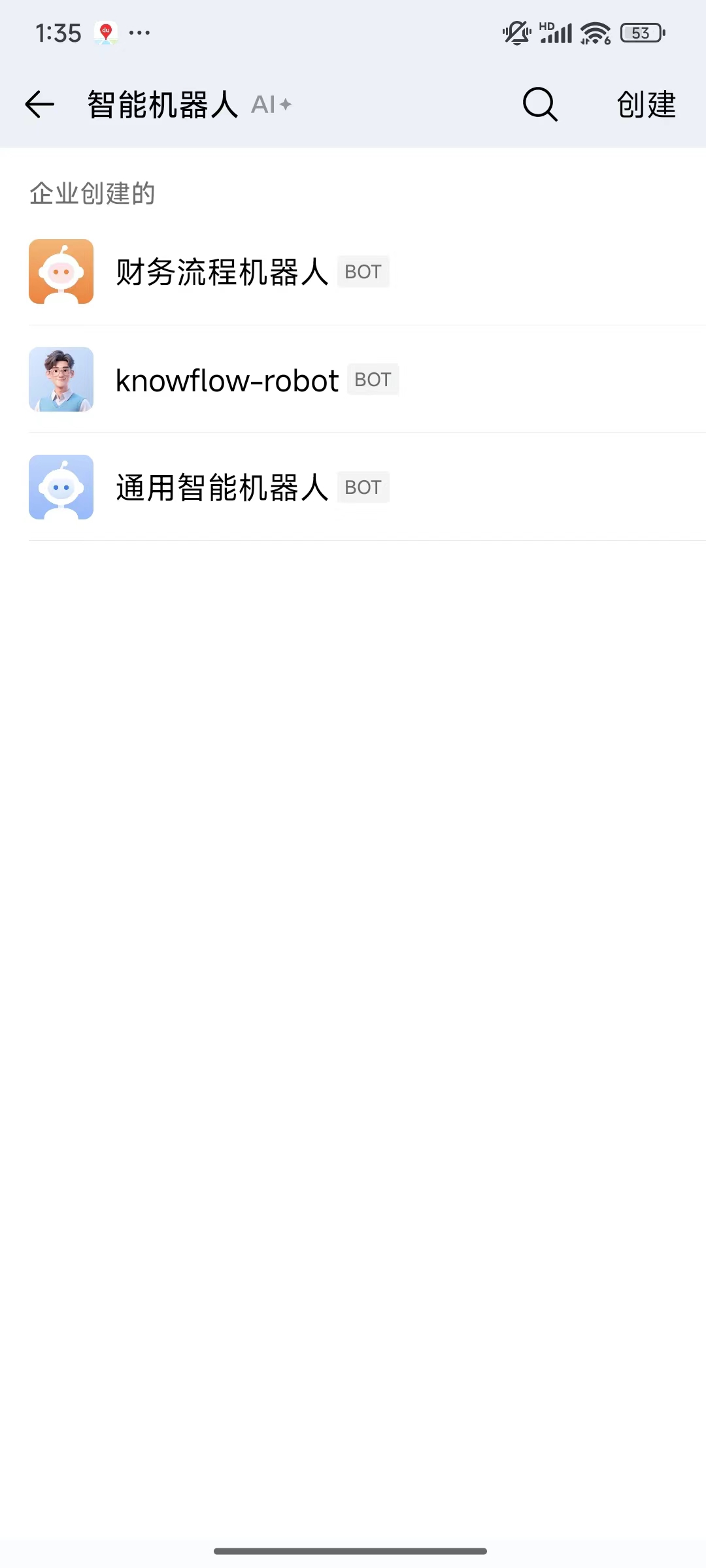Viewport: 706px width, 1568px height.
Task: Tap the 企业创建的 section header
Action: coord(92,193)
